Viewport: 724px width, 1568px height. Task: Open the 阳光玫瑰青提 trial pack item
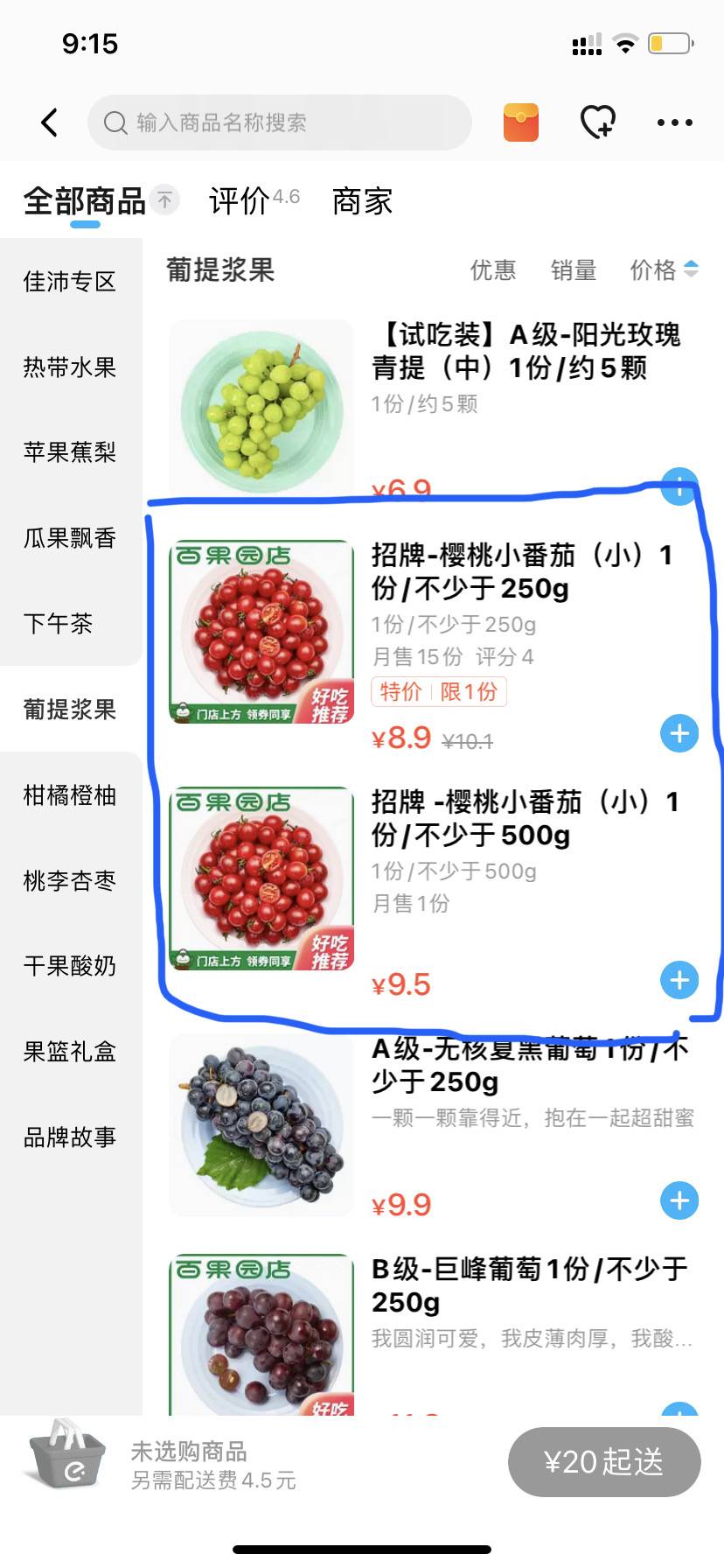(x=525, y=352)
